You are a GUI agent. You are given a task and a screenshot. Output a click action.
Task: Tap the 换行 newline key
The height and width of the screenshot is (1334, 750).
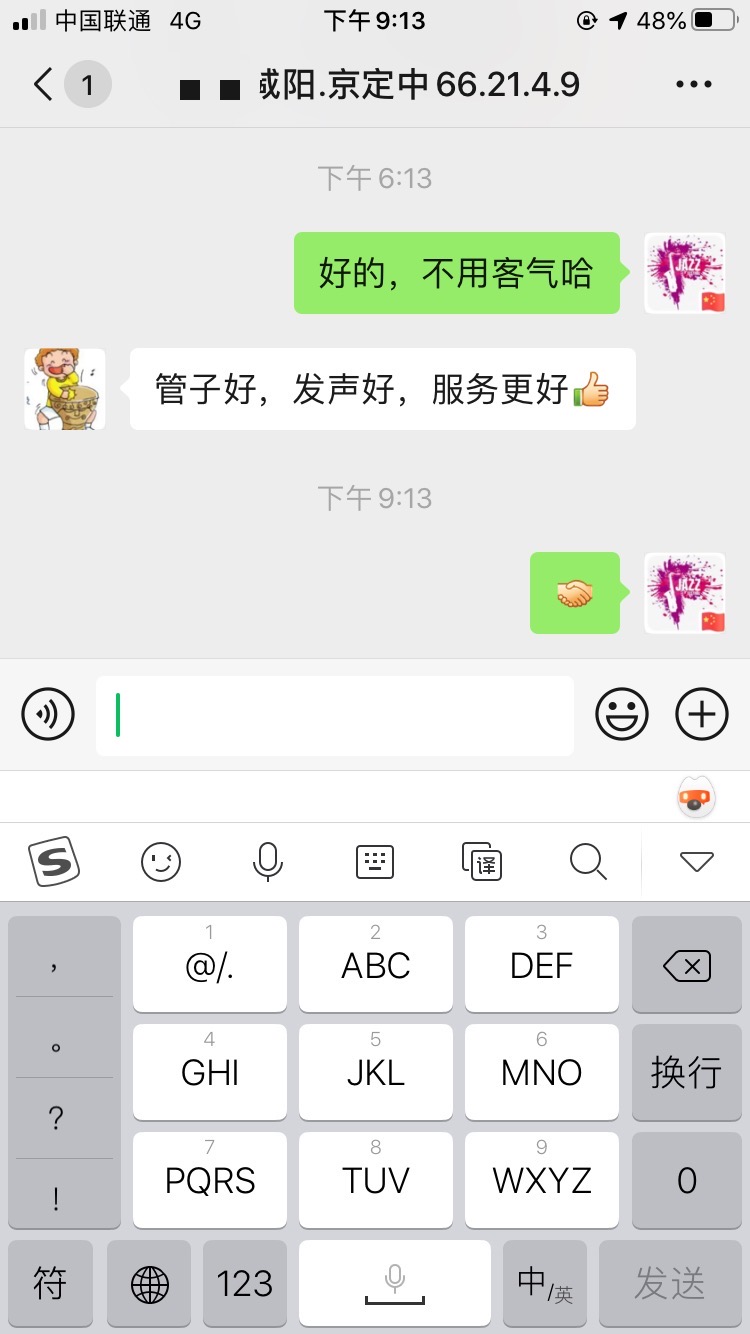[686, 1072]
